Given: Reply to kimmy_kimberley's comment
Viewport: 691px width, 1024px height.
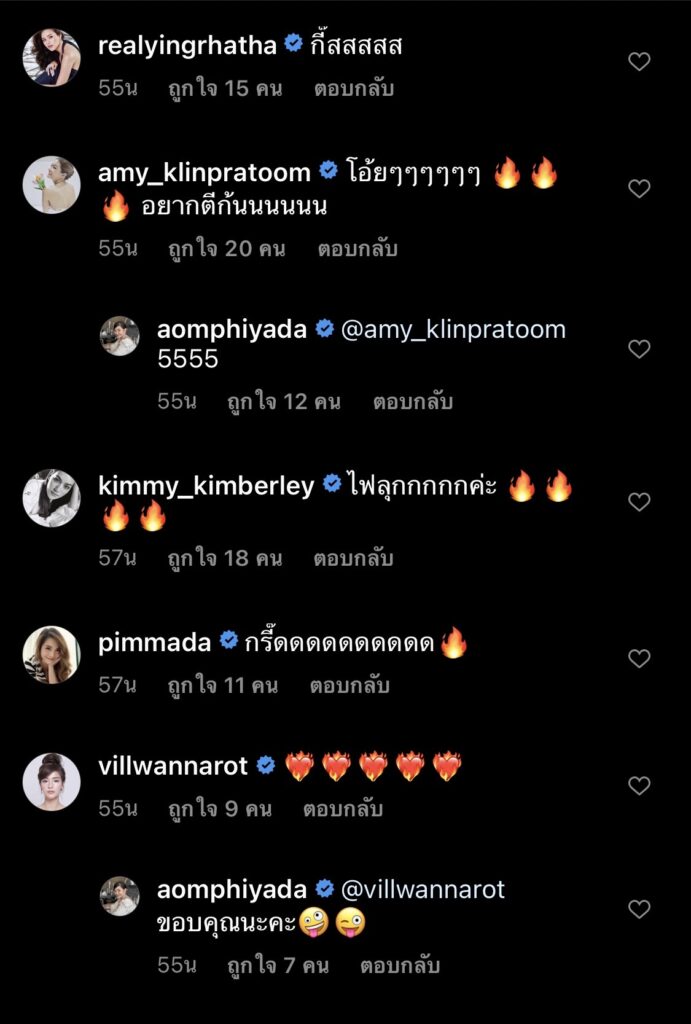Looking at the screenshot, I should click(x=353, y=558).
